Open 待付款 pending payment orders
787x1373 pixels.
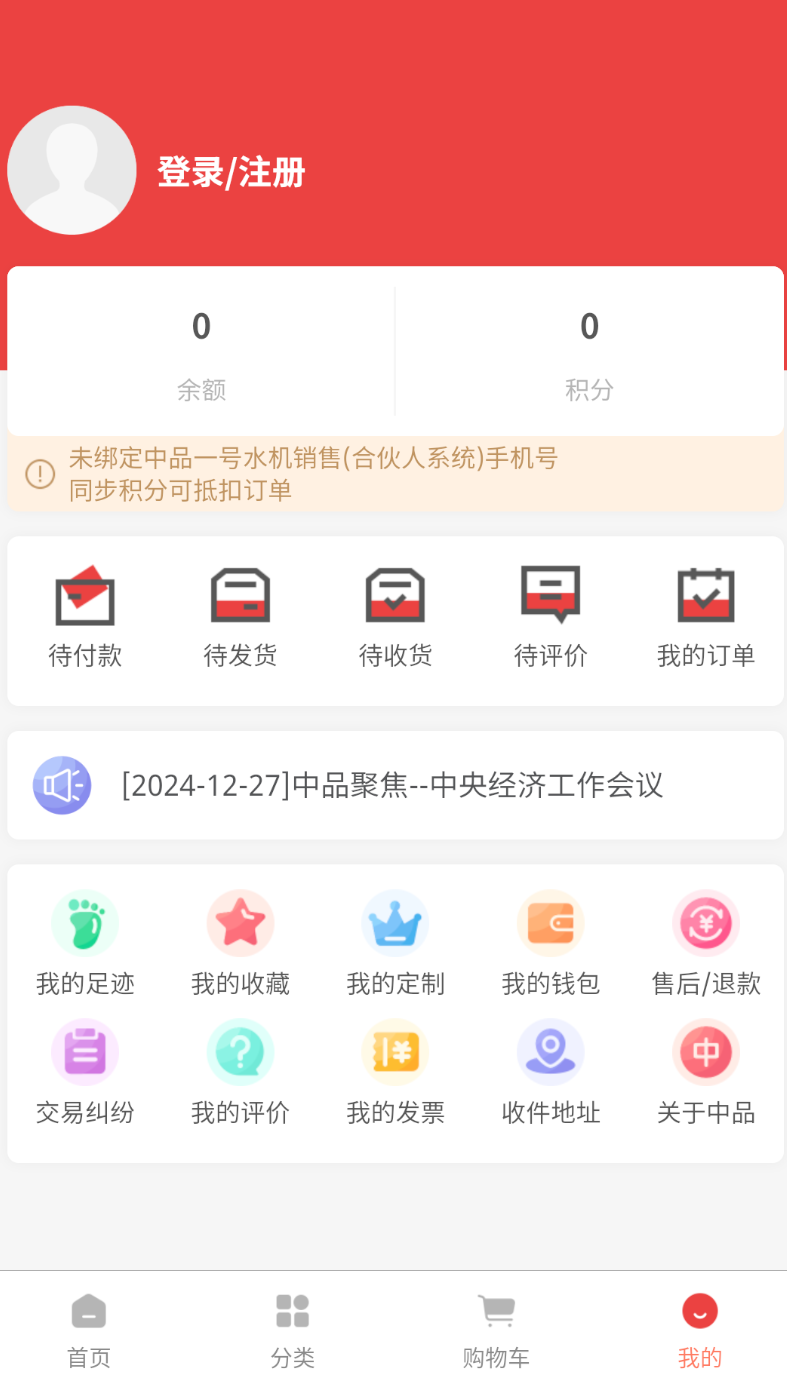coord(84,615)
